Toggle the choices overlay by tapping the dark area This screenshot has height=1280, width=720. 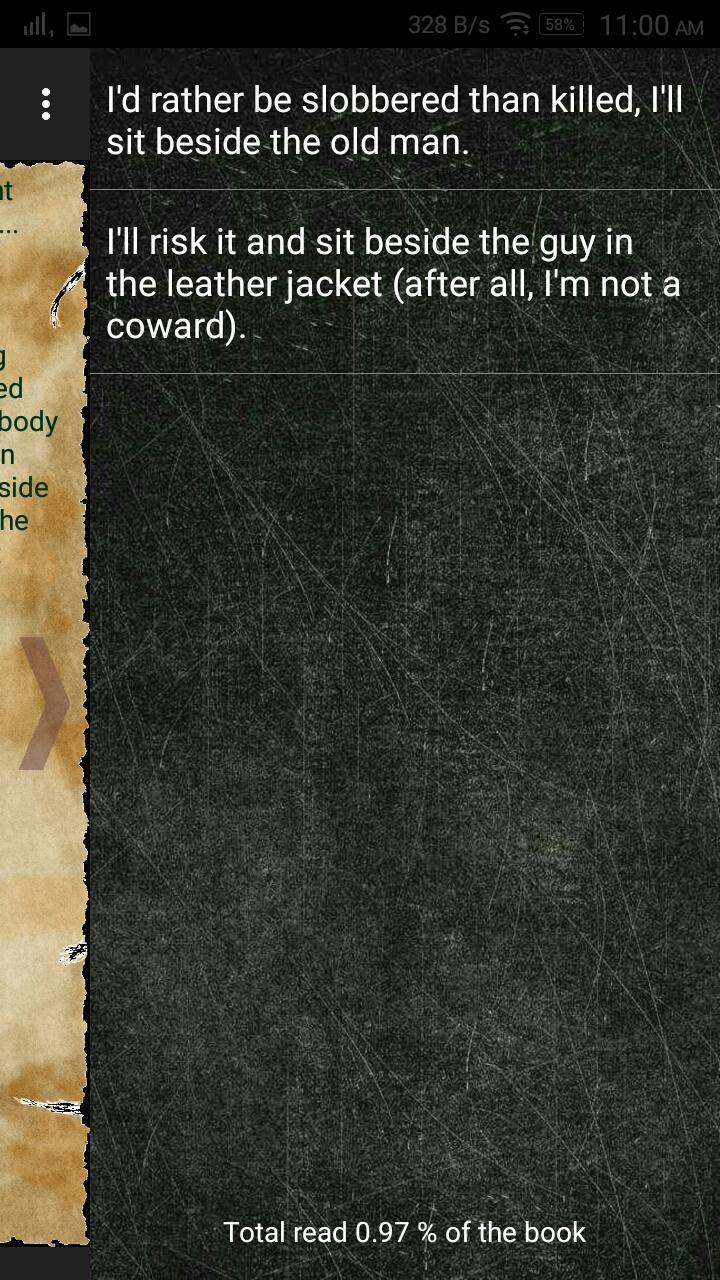(400, 800)
